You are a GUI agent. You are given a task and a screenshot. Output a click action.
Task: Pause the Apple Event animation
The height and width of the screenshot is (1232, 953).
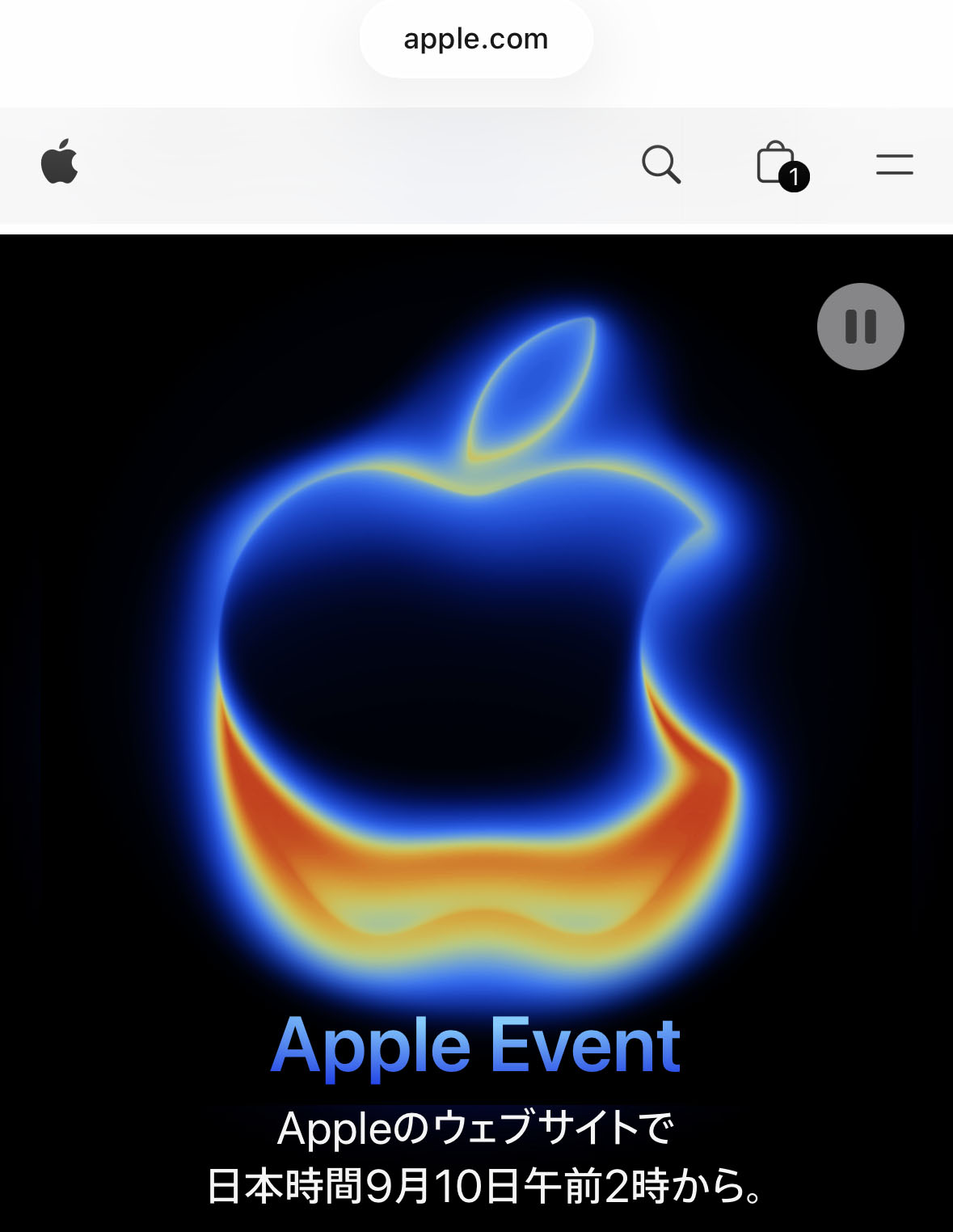[x=860, y=327]
